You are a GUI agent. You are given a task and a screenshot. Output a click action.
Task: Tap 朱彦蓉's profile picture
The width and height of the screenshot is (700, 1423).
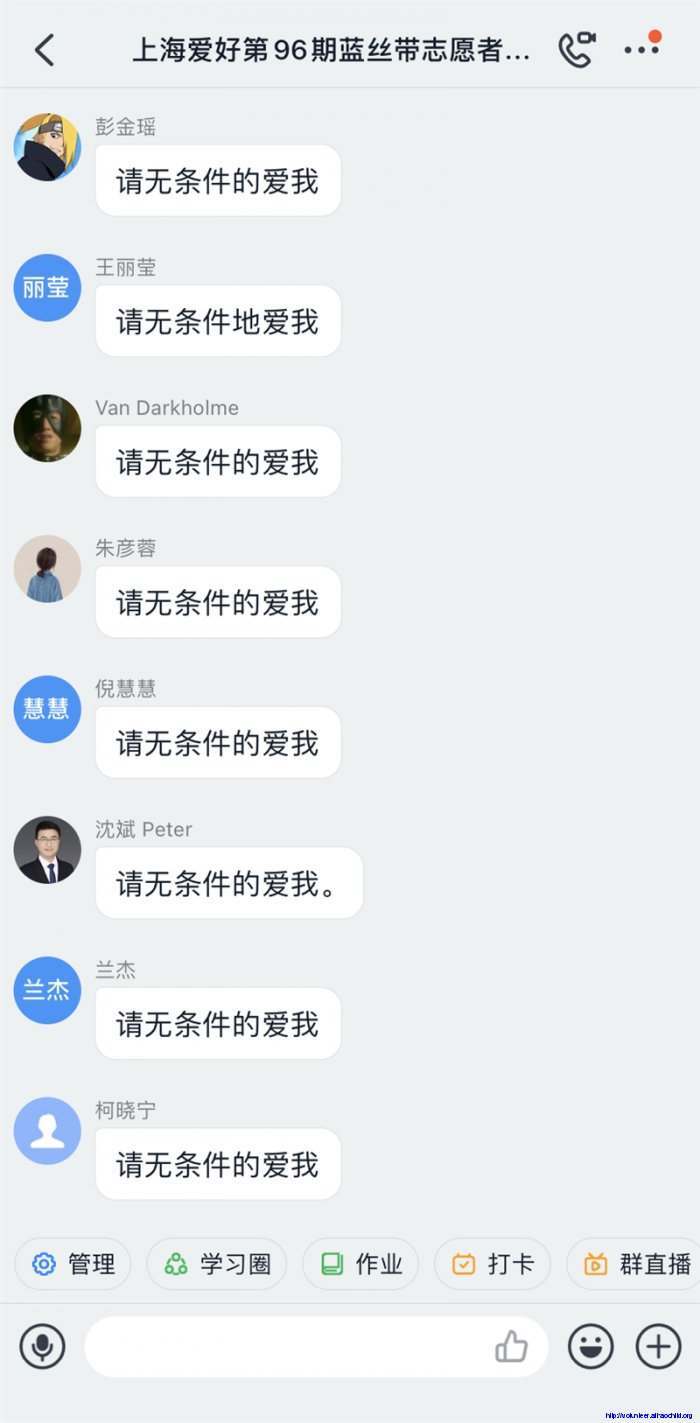(x=47, y=569)
